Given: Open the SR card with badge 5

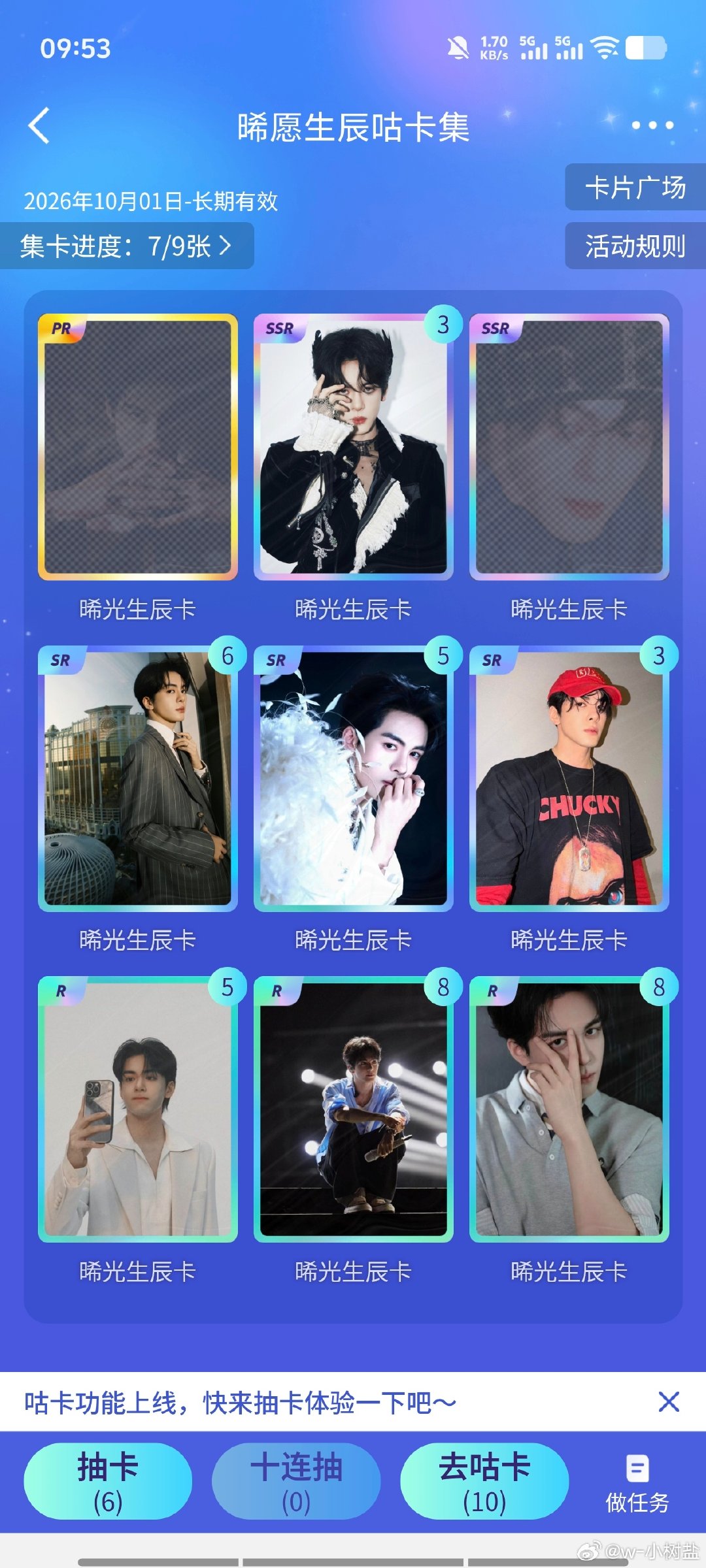Looking at the screenshot, I should 354,778.
